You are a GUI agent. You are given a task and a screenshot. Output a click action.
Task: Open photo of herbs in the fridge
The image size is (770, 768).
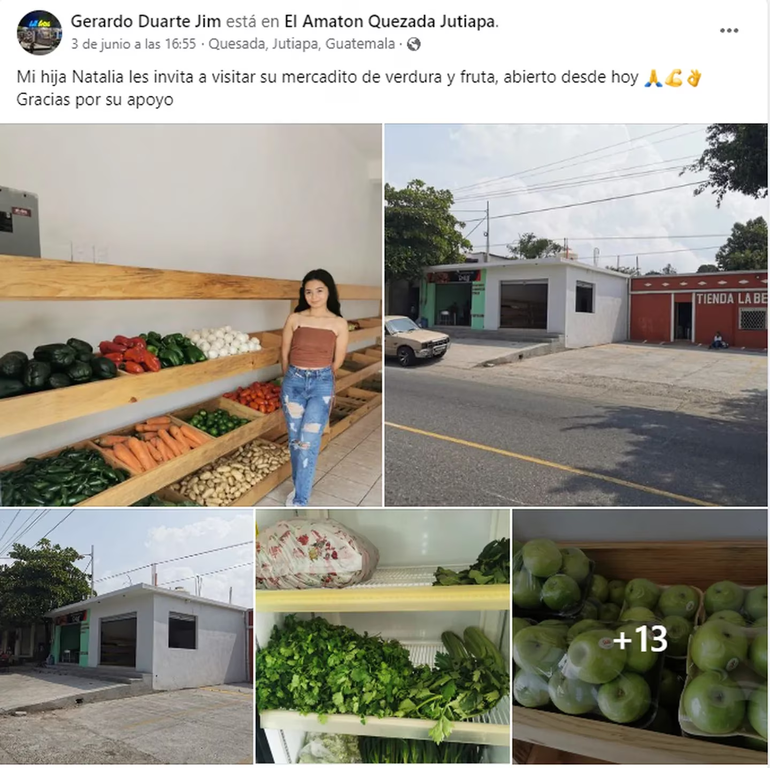point(382,637)
